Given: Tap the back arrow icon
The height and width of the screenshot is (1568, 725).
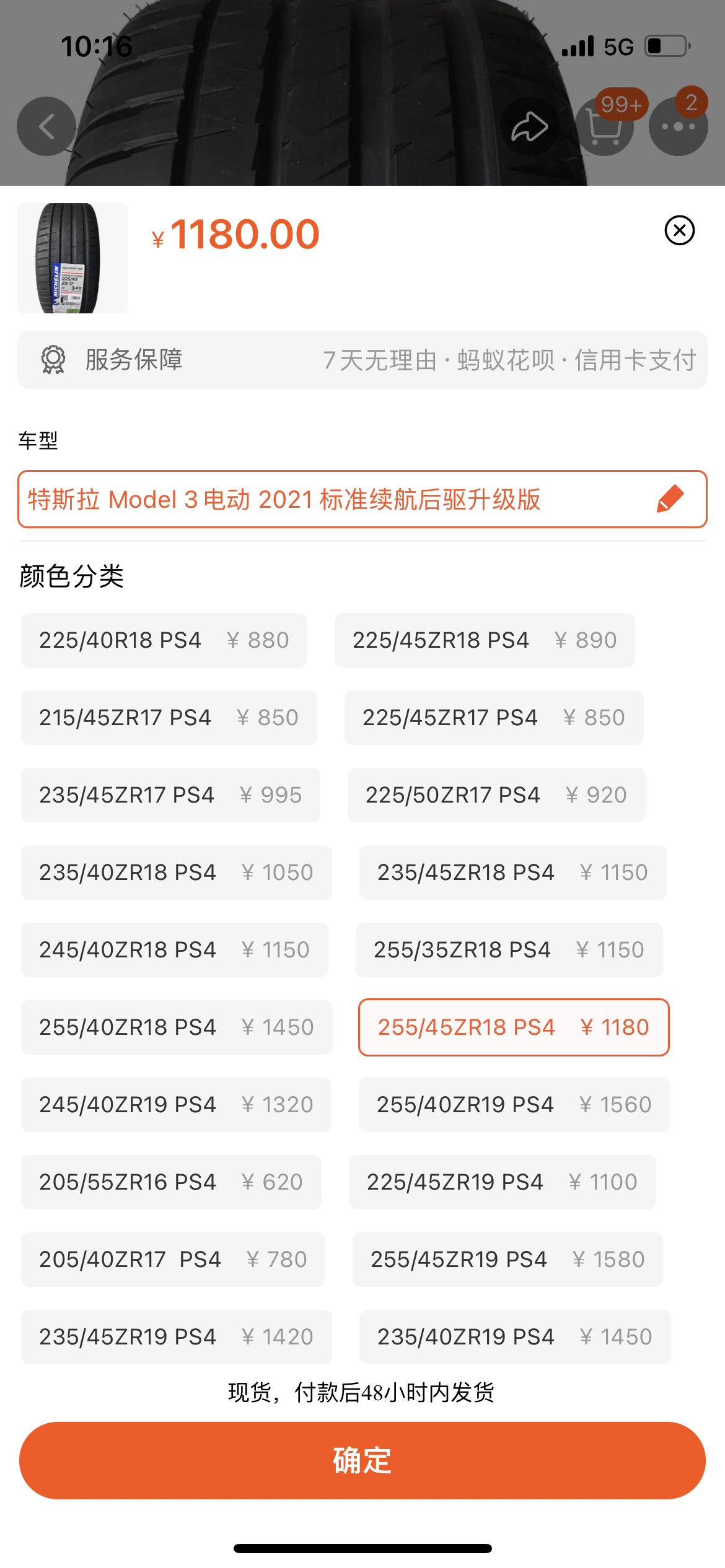Looking at the screenshot, I should (45, 126).
